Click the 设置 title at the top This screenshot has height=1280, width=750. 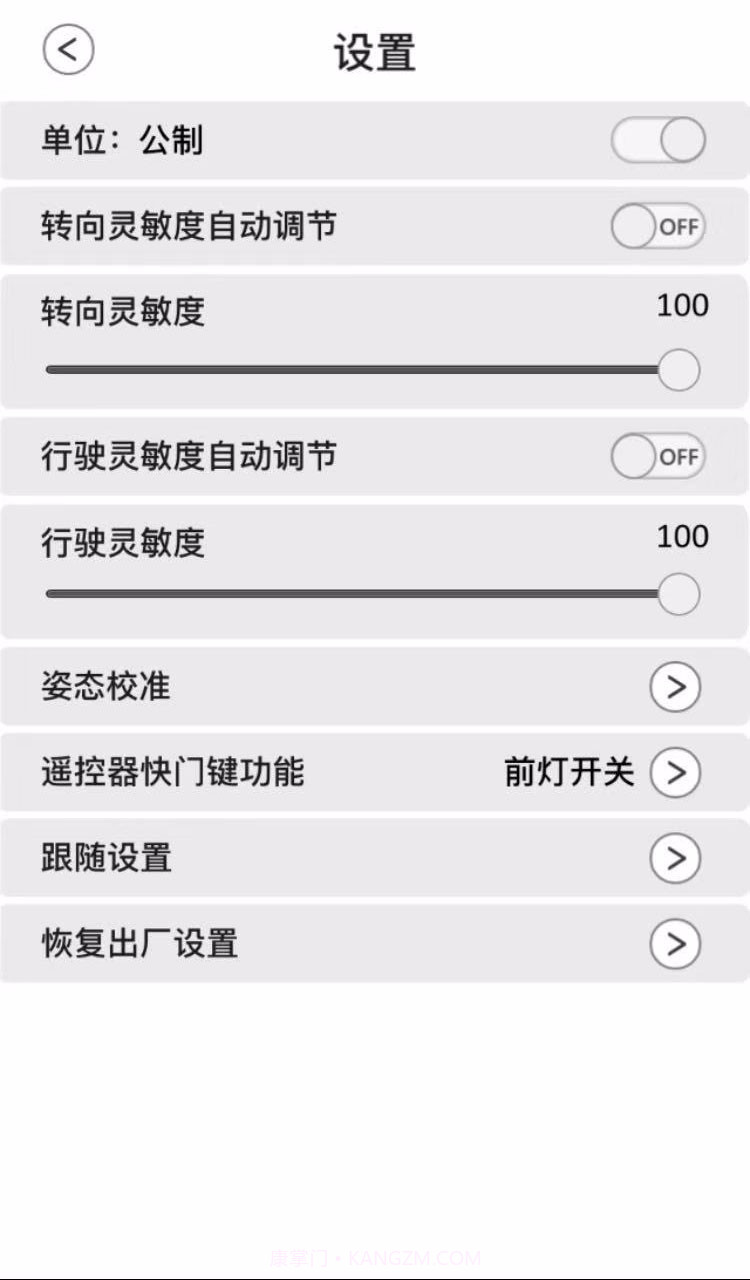pyautogui.click(x=374, y=55)
